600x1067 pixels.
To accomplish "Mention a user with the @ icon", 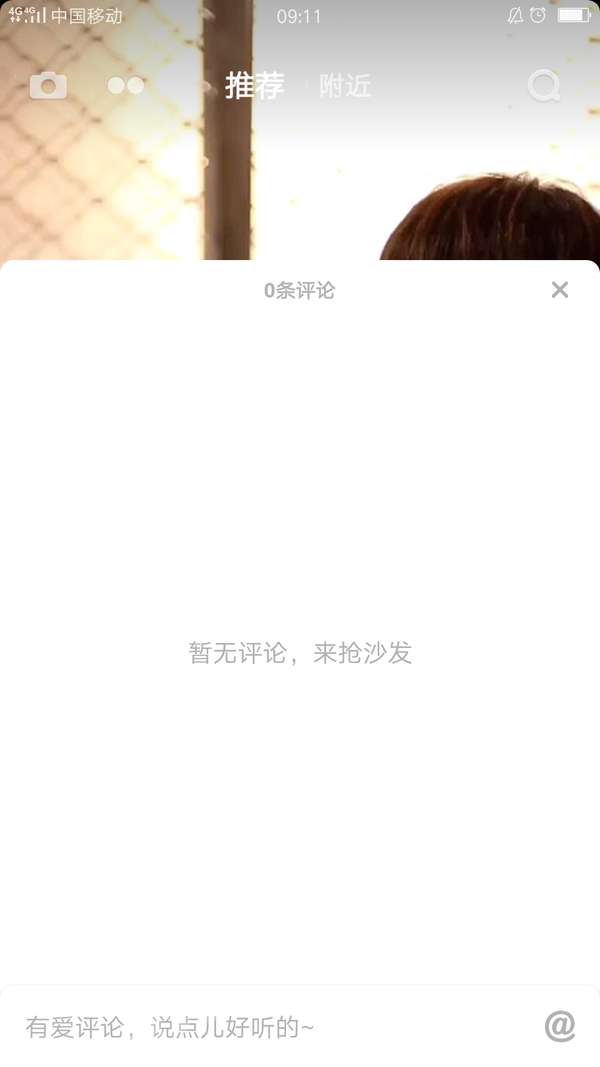I will (x=560, y=1026).
